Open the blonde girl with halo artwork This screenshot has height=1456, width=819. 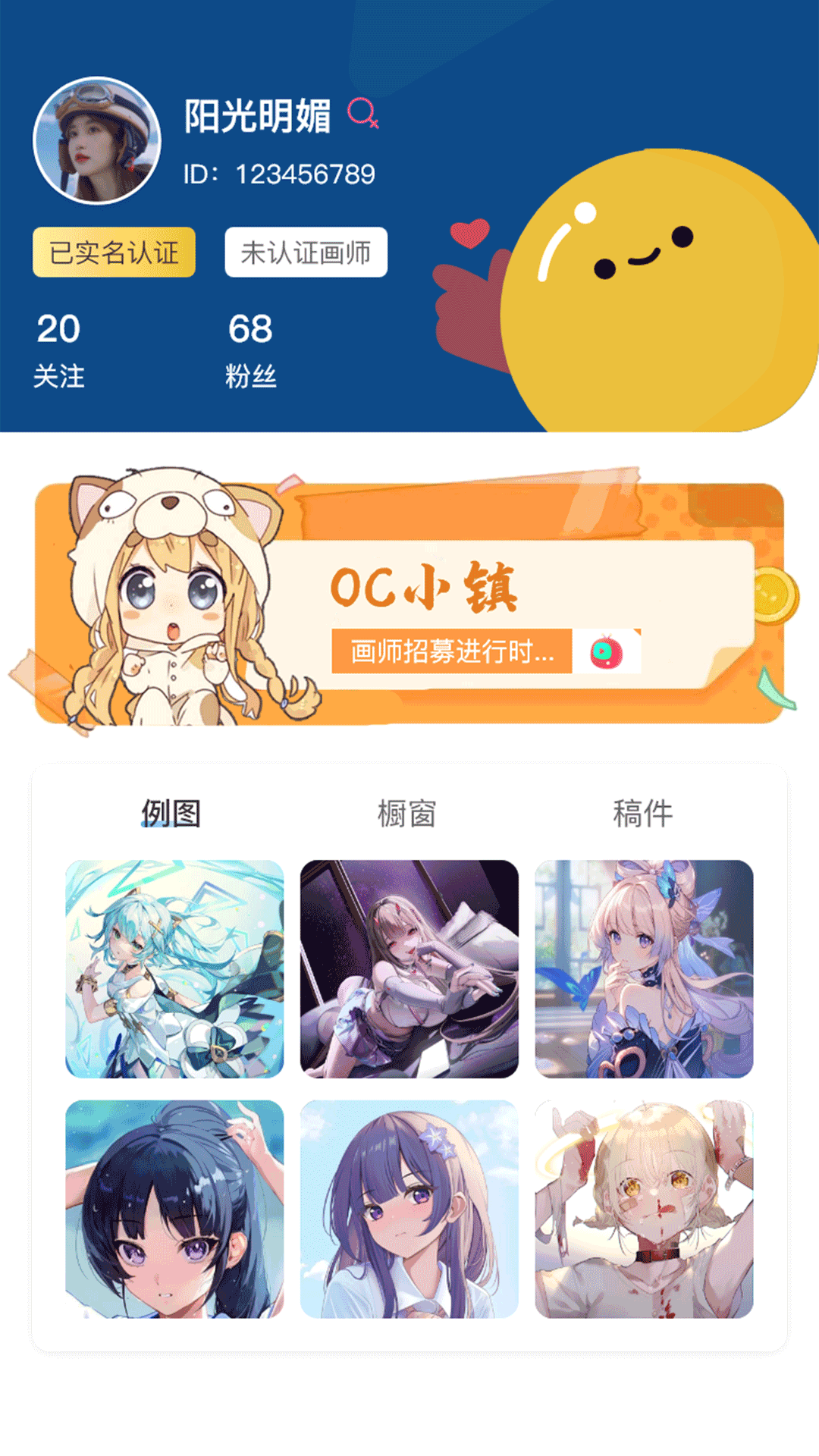[644, 1209]
